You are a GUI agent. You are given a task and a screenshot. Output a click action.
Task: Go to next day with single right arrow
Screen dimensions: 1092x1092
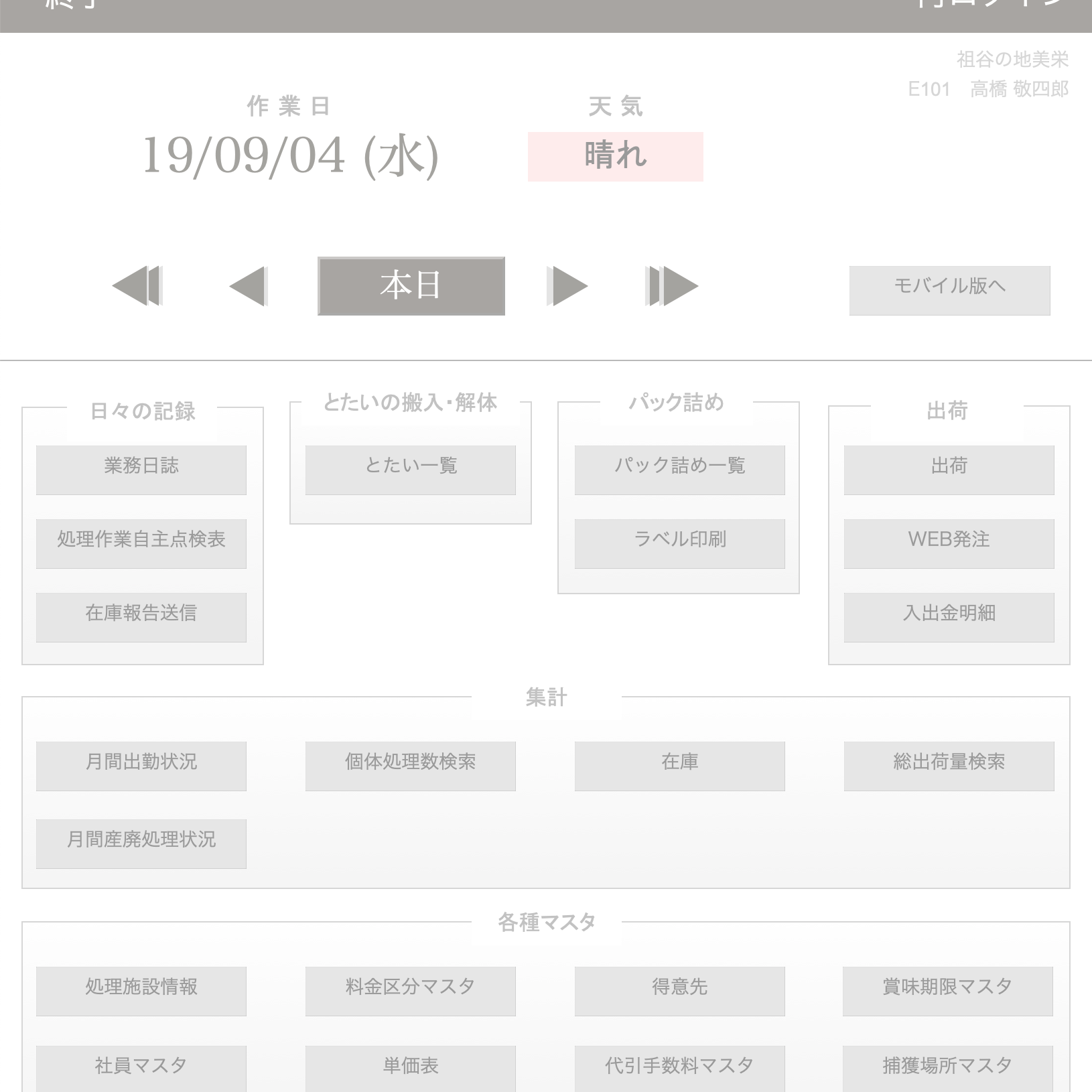[x=567, y=286]
